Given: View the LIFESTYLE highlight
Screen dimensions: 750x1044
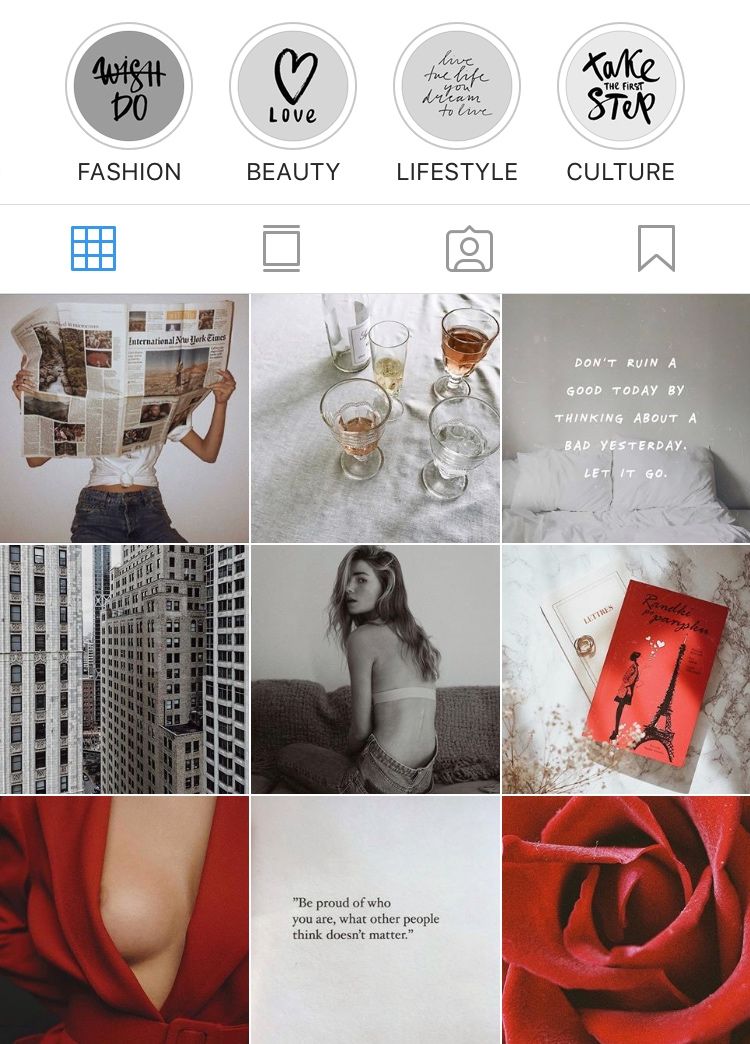Looking at the screenshot, I should point(457,87).
